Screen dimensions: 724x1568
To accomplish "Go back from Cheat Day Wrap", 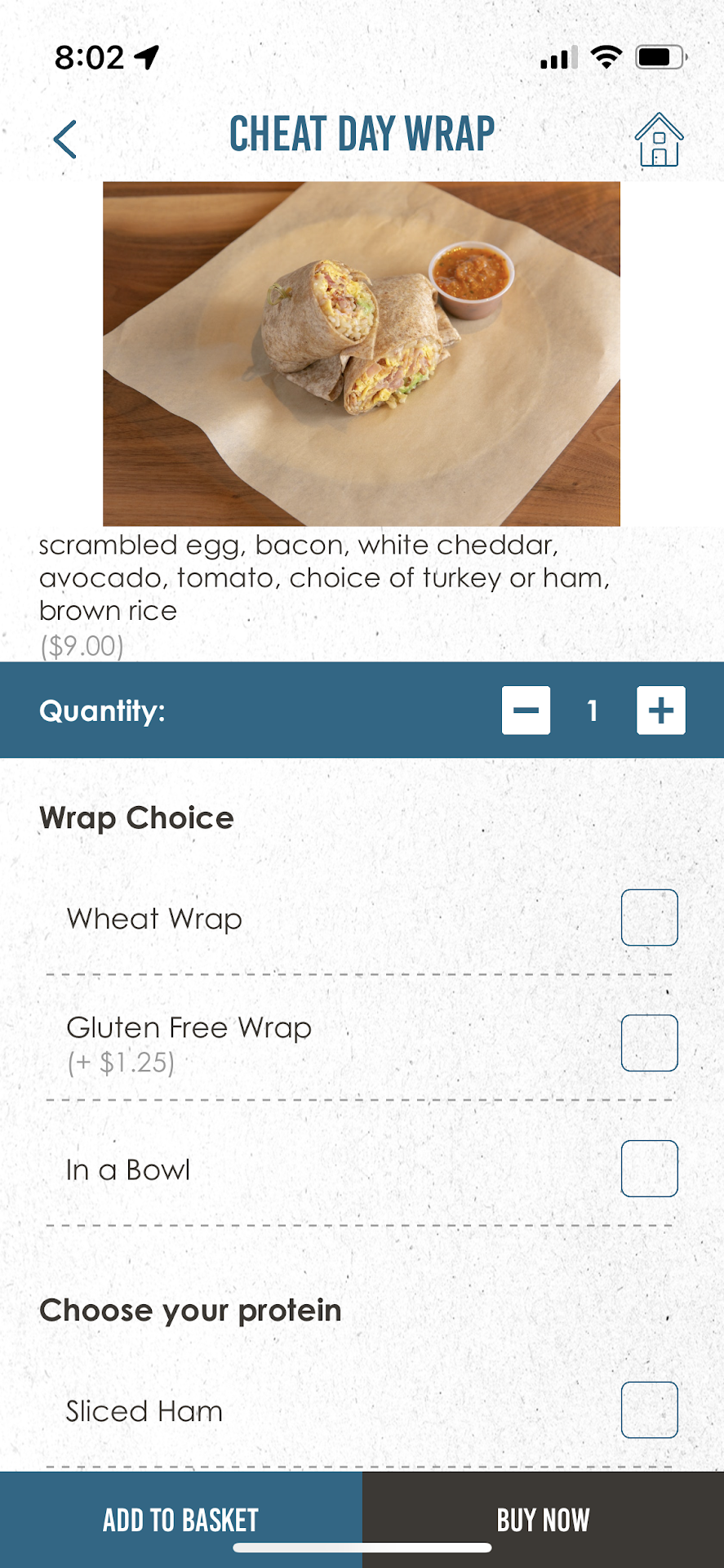I will pos(65,139).
